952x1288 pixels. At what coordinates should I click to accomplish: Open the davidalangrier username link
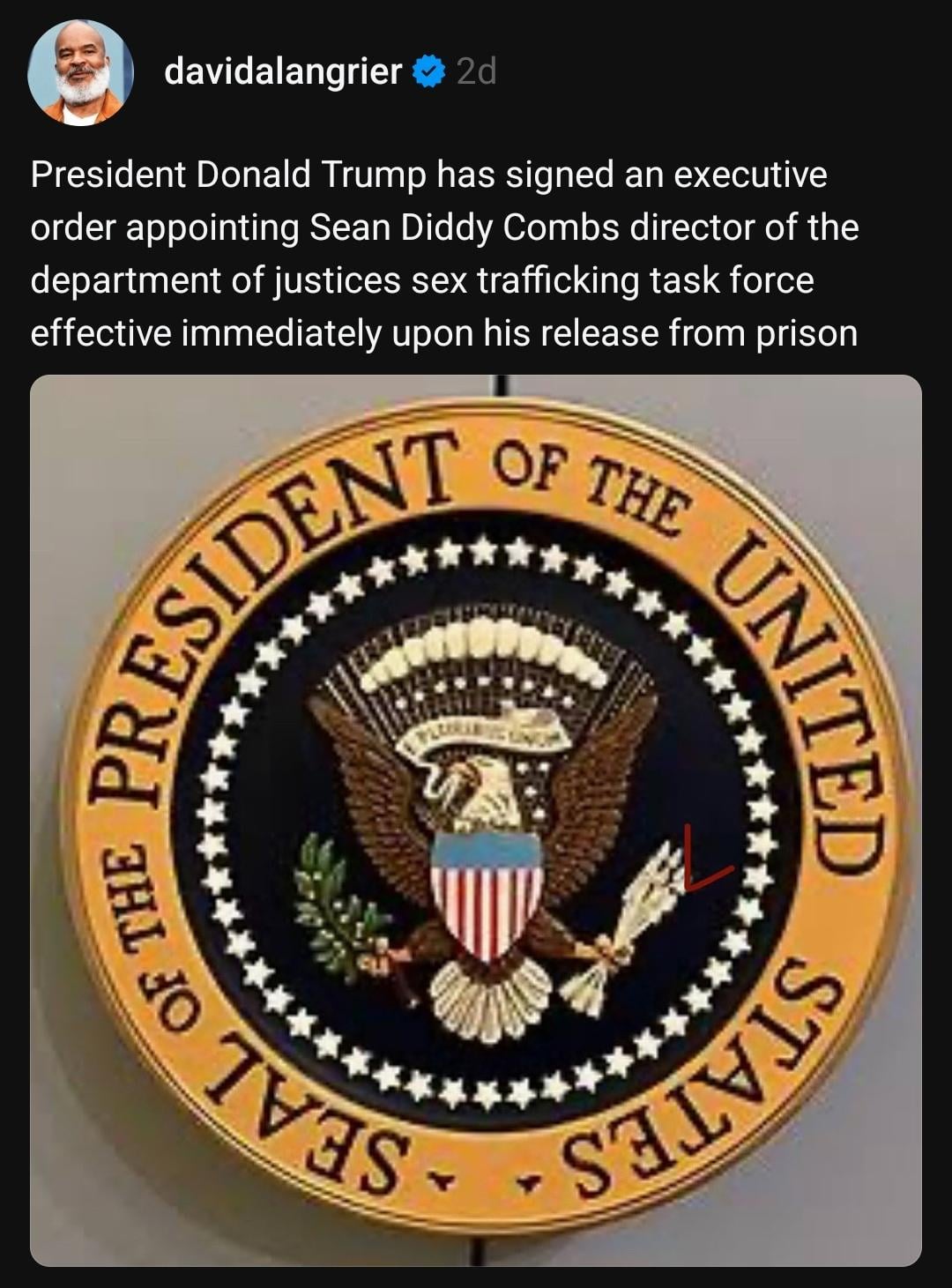(282, 71)
